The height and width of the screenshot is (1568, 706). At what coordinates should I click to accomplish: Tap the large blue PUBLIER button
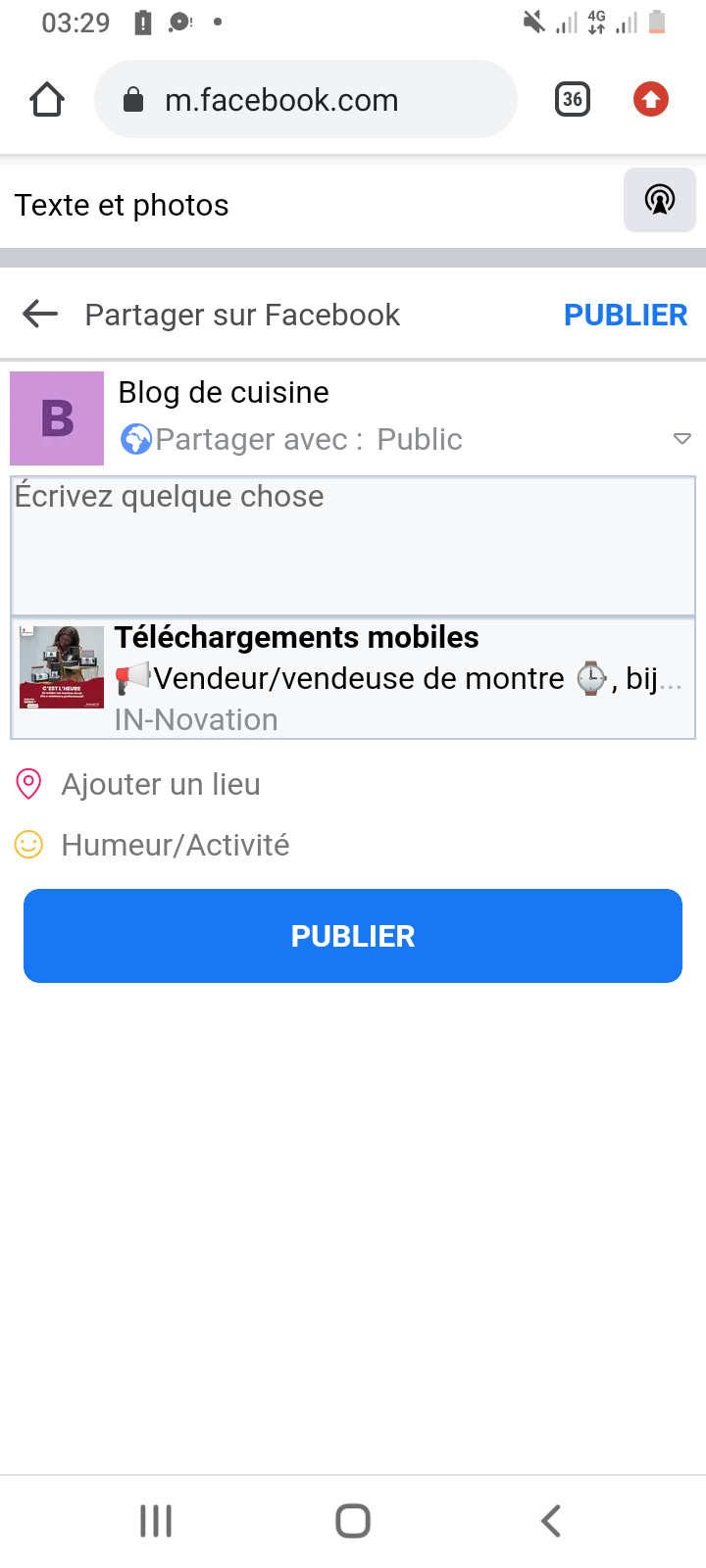(x=353, y=936)
